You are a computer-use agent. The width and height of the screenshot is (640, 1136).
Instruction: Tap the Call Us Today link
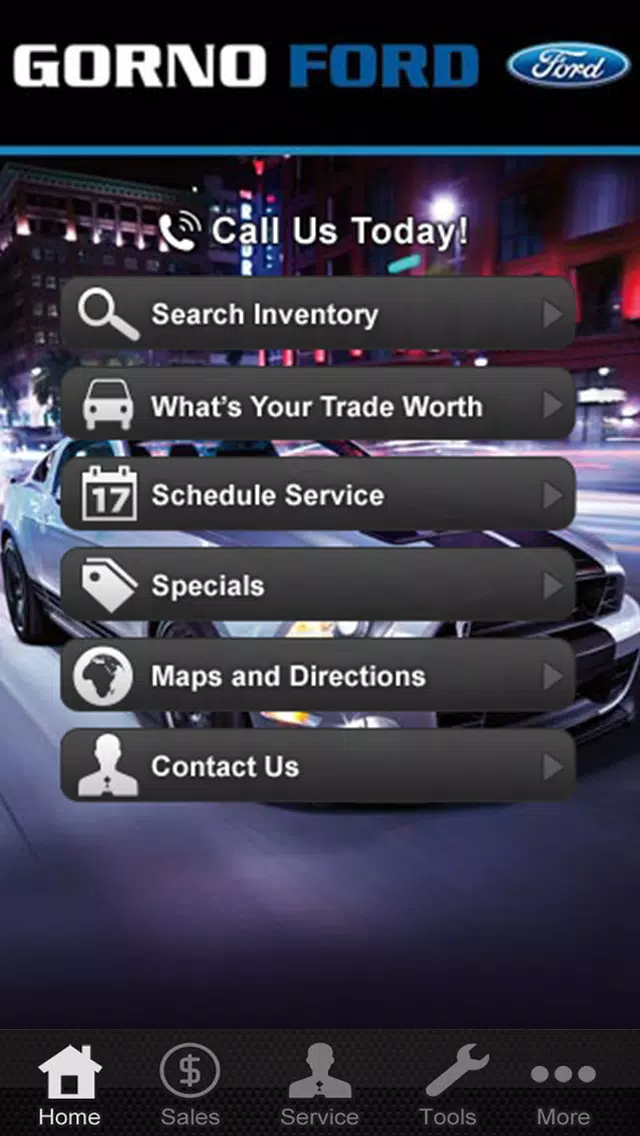click(x=314, y=232)
